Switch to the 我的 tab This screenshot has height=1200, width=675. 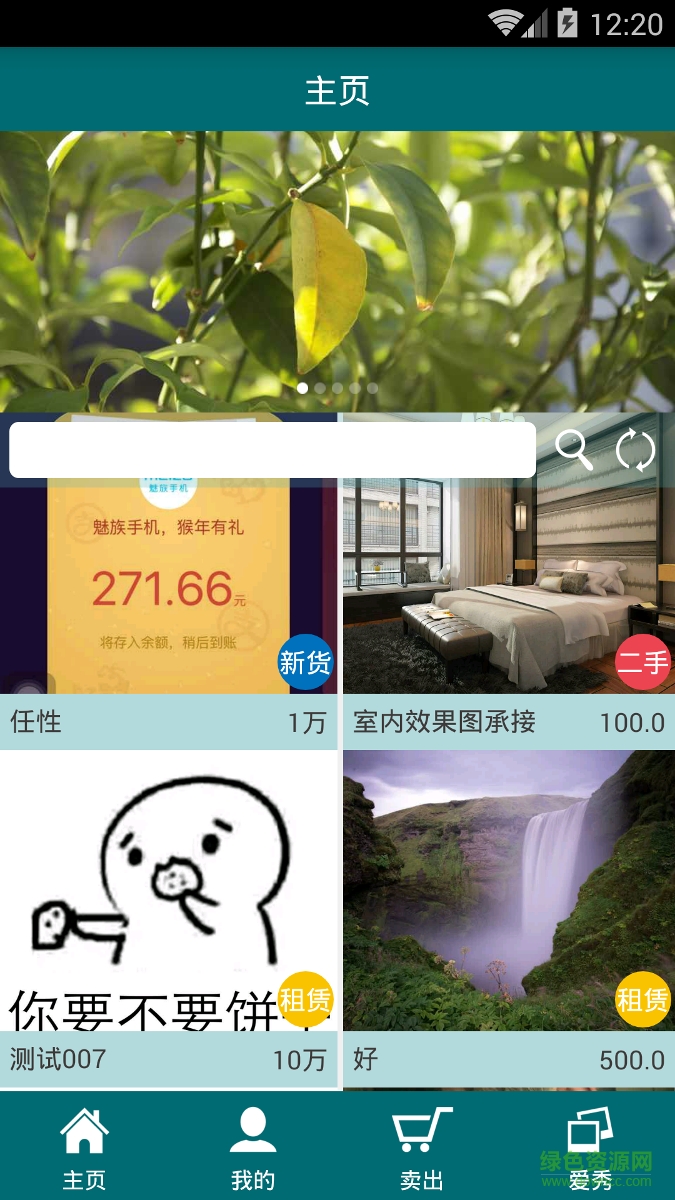coord(253,1148)
